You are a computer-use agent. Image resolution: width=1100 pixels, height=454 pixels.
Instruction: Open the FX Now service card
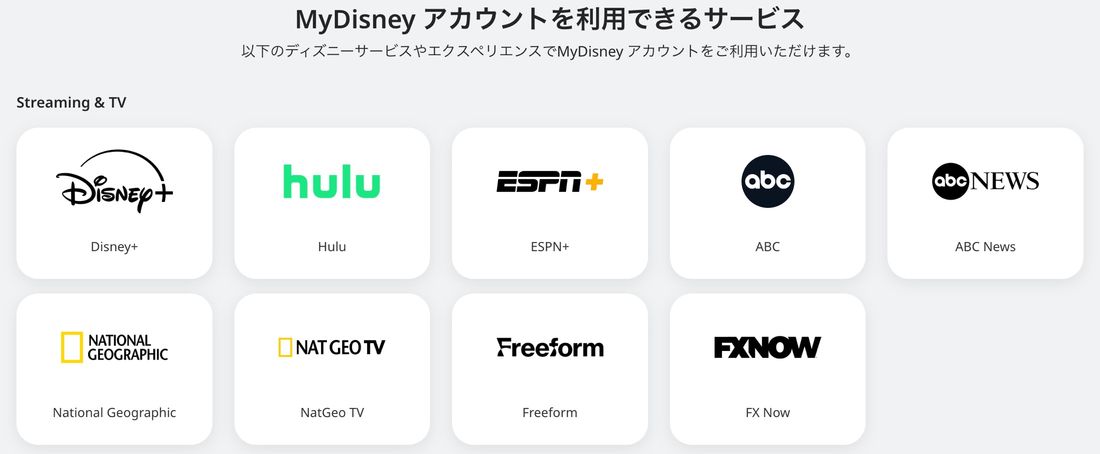[767, 369]
